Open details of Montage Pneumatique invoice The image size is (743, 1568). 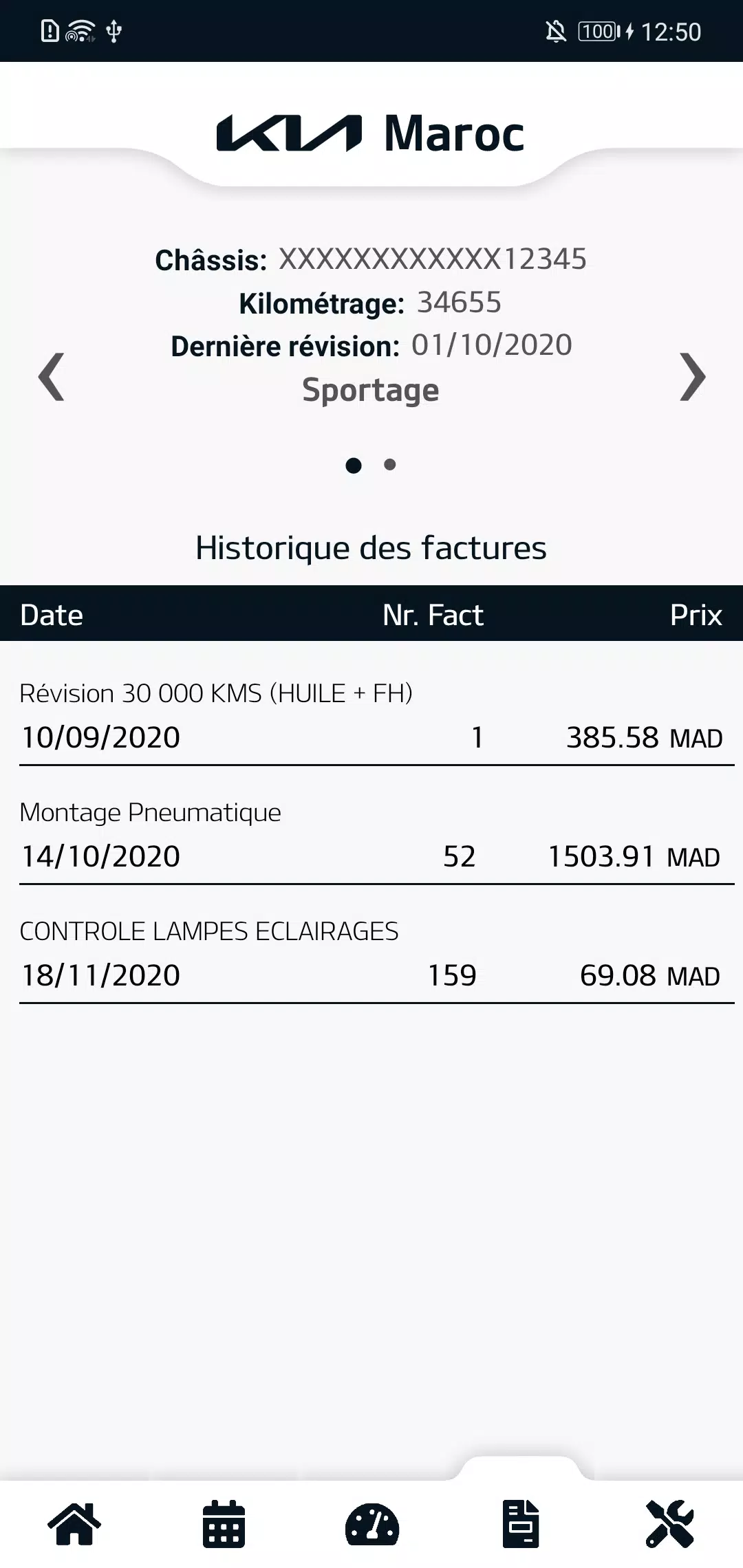click(371, 836)
